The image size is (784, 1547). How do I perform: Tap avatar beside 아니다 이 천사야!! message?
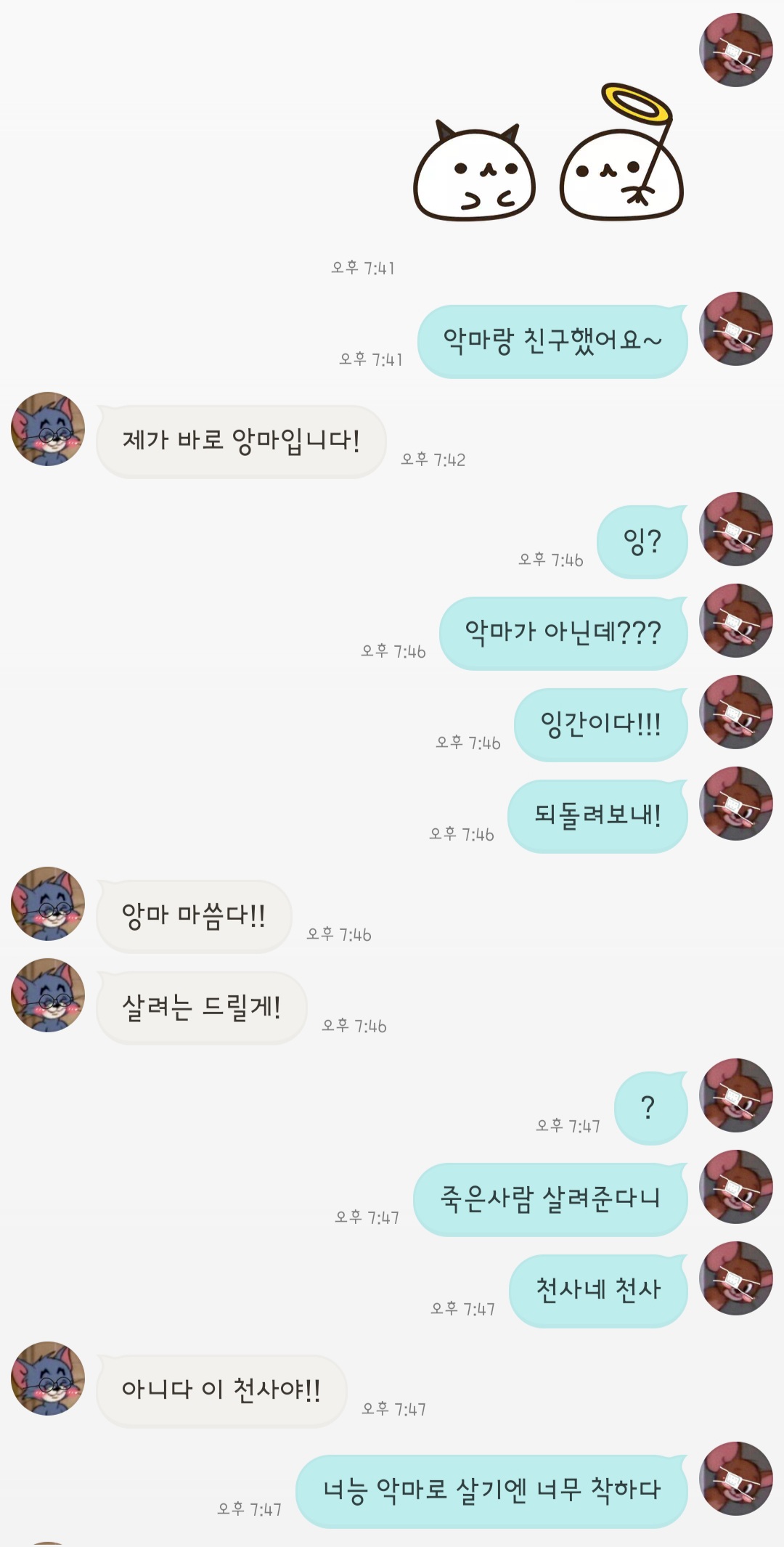click(x=48, y=1379)
